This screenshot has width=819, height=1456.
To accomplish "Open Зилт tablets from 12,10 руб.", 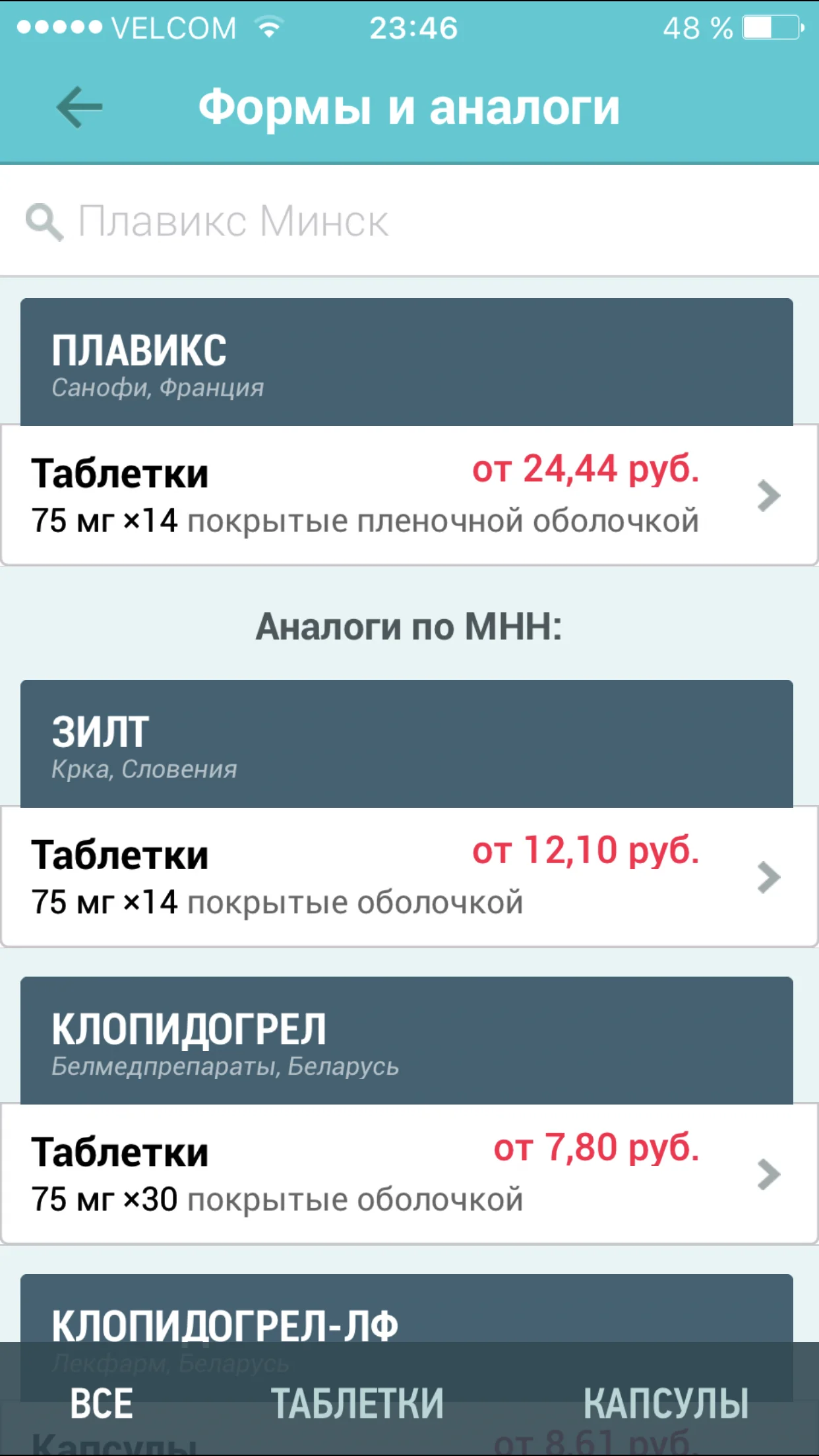I will click(409, 877).
